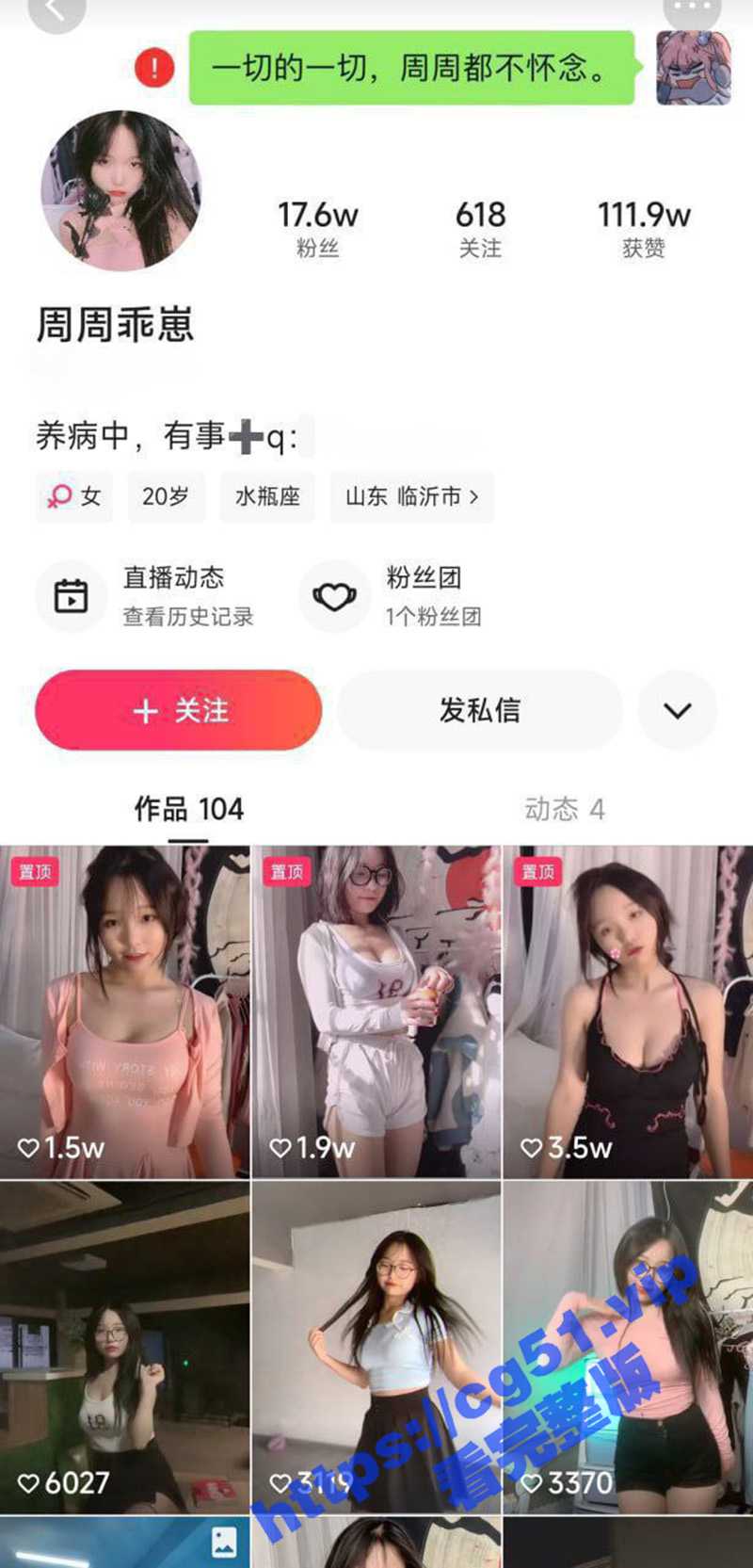Switch to the 动态 tab
The width and height of the screenshot is (753, 1568).
point(563,810)
